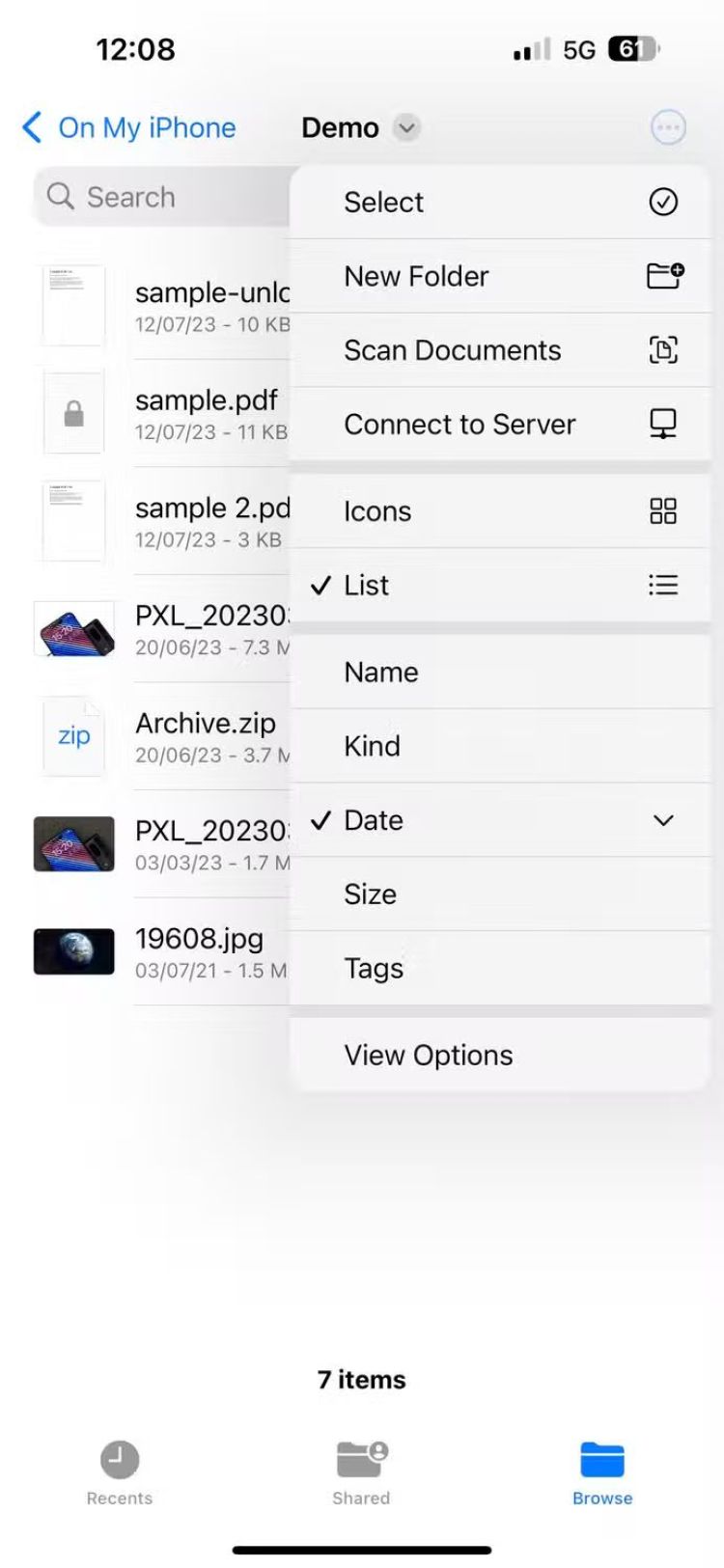
Task: Tap the more options ellipsis icon
Action: pyautogui.click(x=668, y=127)
